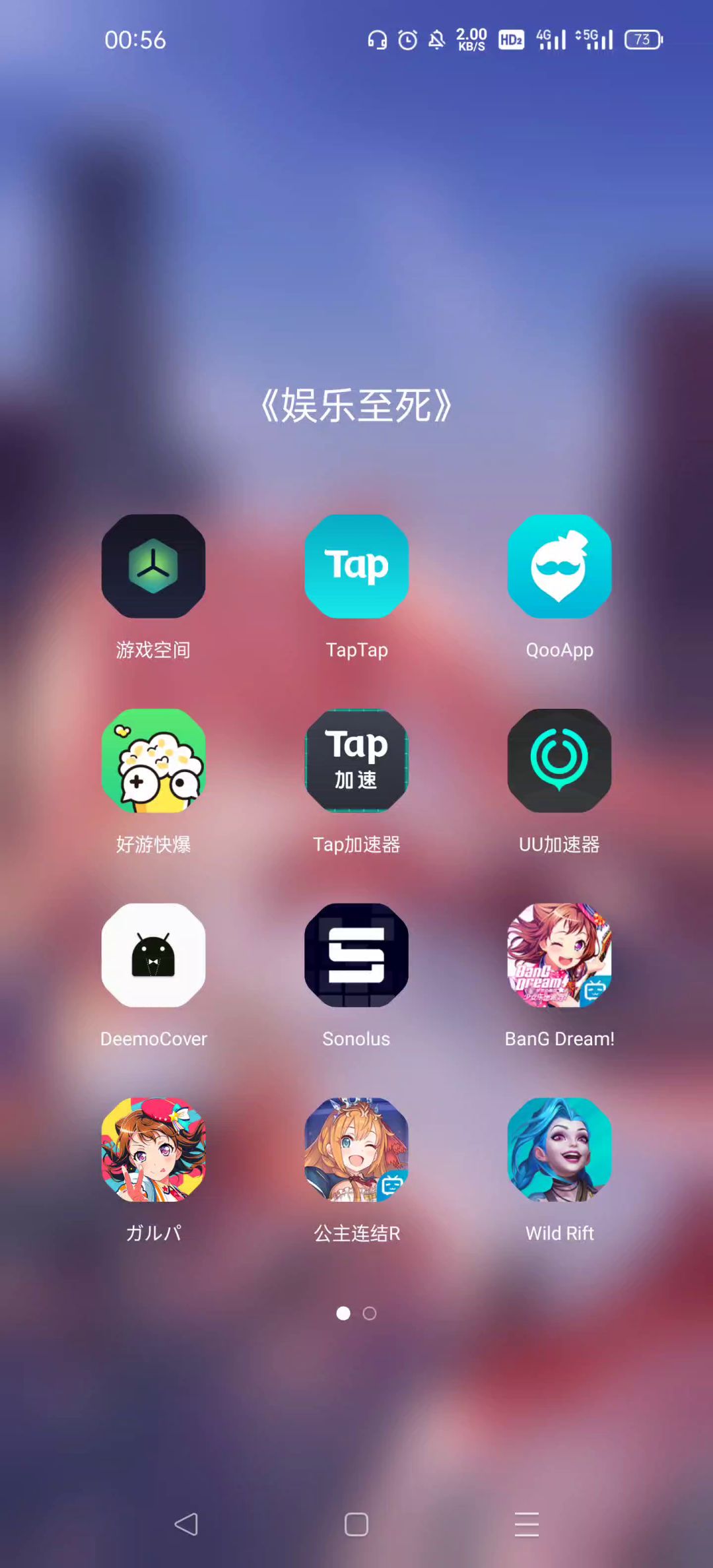Go to second folder page indicator
The image size is (713, 1568).
[x=370, y=1313]
